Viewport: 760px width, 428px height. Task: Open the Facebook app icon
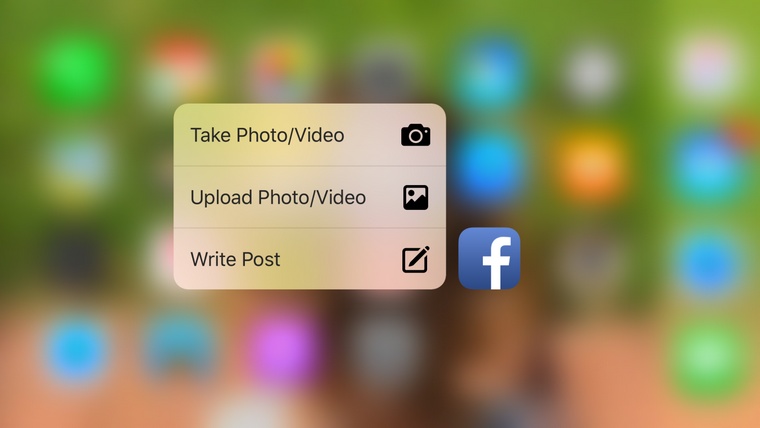point(489,258)
